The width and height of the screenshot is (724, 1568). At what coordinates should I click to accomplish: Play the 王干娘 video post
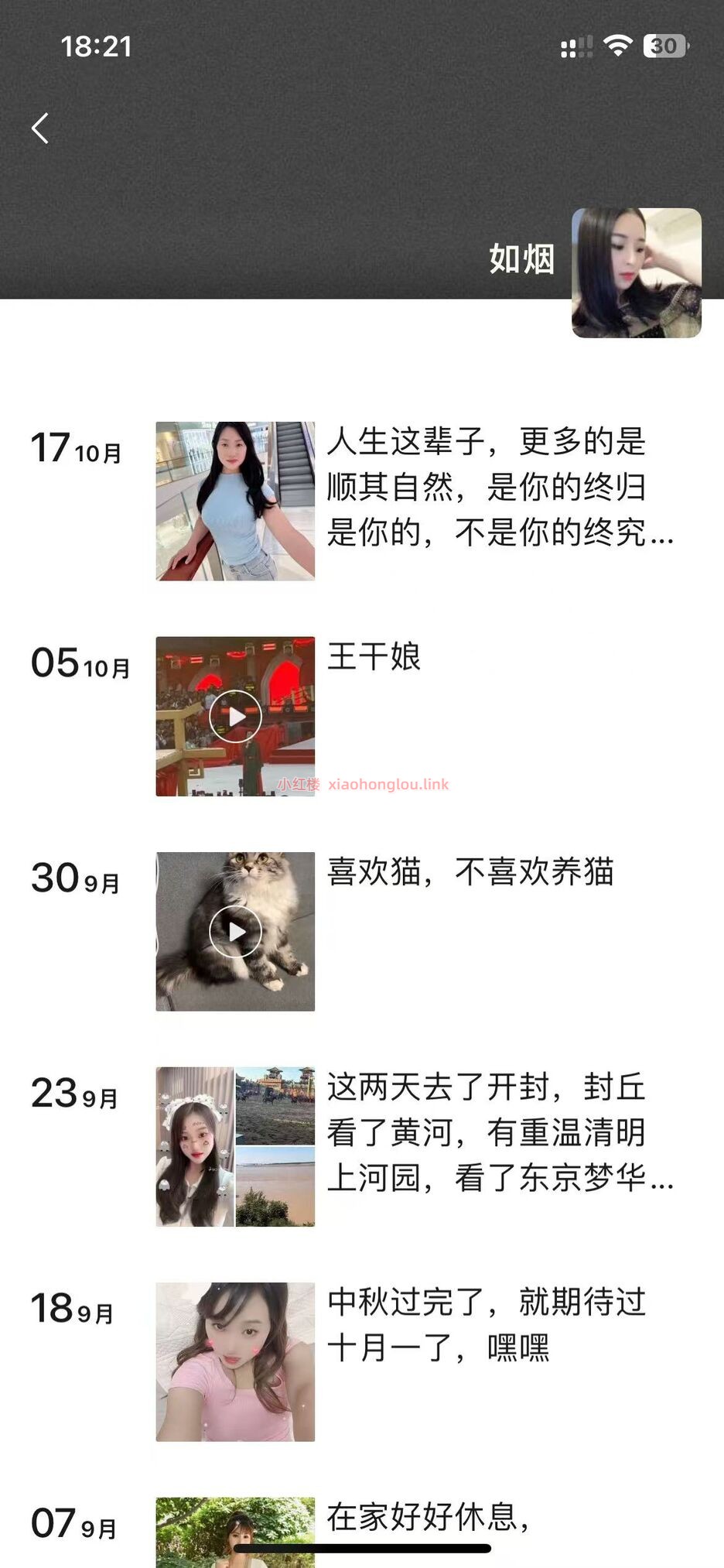coord(235,717)
